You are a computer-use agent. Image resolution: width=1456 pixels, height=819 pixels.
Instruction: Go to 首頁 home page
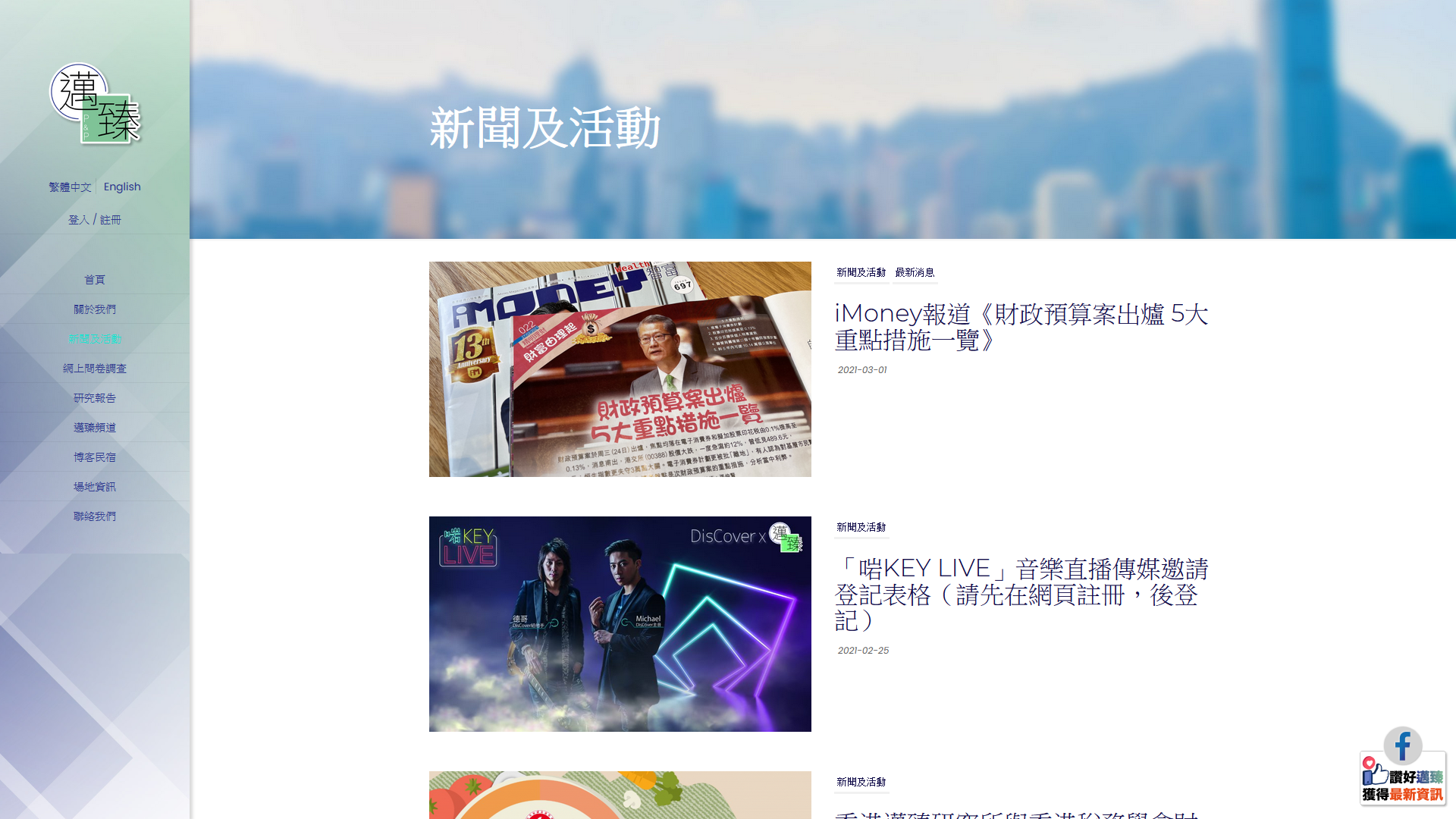[95, 280]
